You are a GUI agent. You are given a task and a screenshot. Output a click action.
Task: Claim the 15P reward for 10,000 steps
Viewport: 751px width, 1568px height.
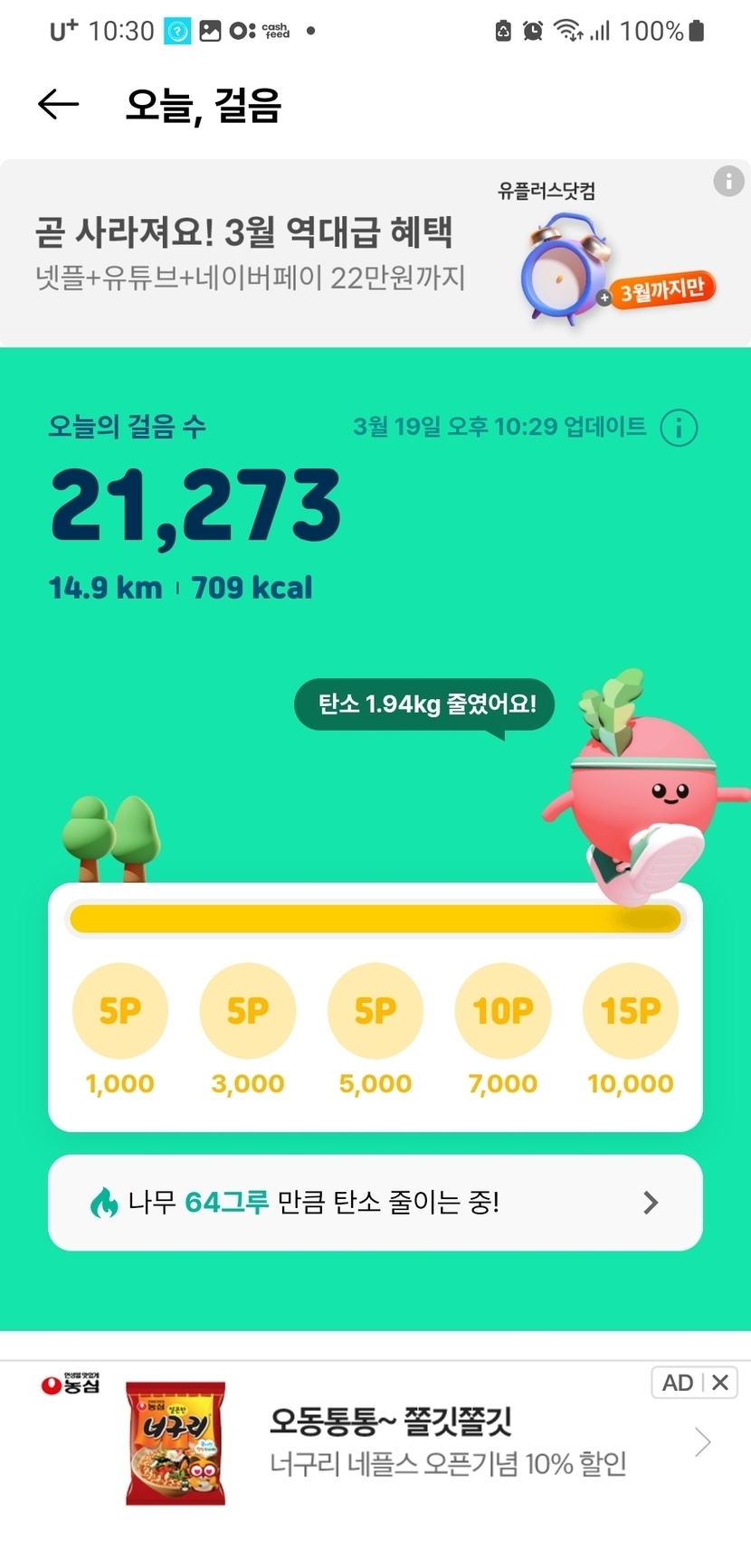pyautogui.click(x=631, y=1011)
